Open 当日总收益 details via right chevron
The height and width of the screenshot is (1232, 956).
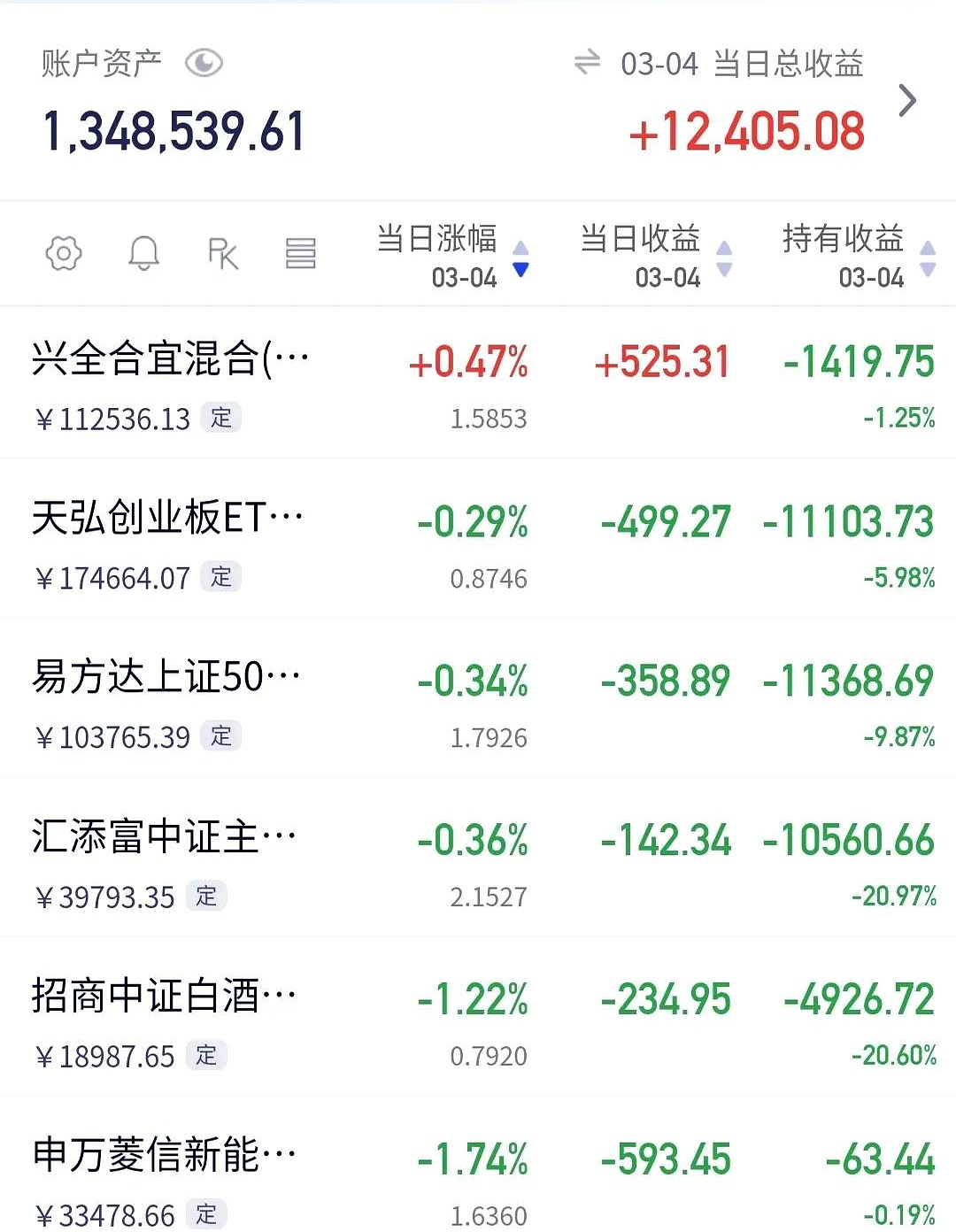pos(908,100)
